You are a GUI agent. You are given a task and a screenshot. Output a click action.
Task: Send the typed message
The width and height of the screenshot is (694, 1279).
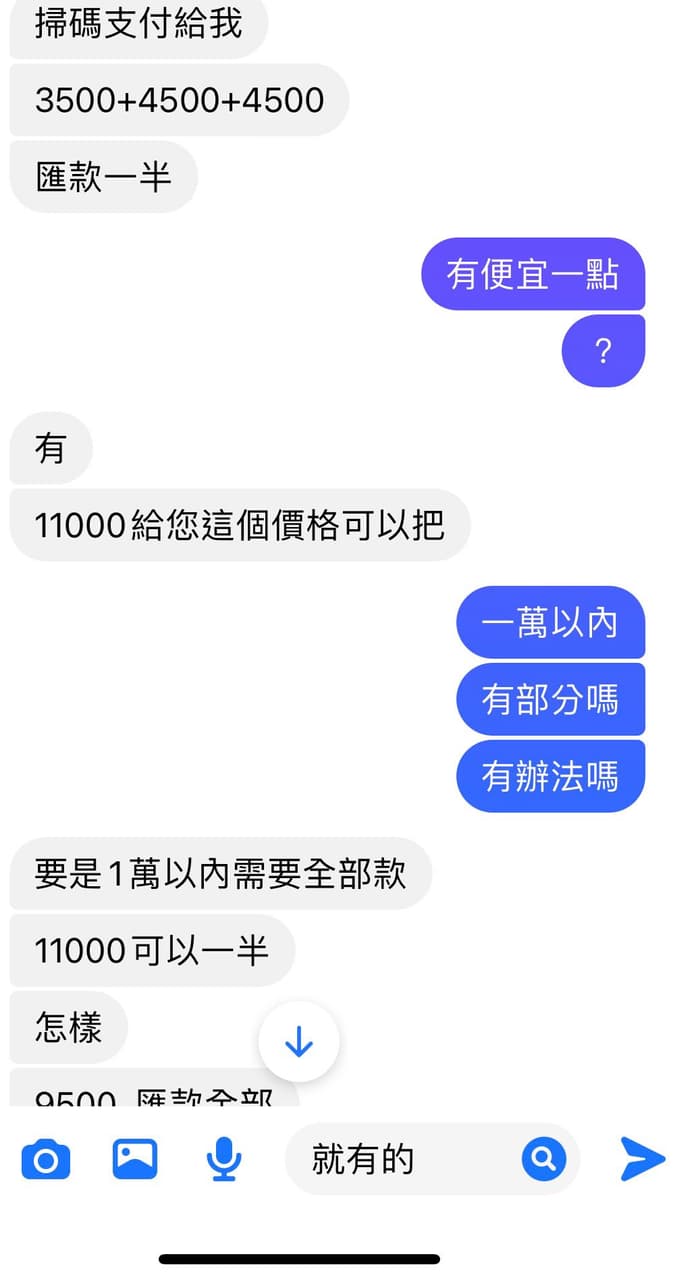tap(642, 1159)
